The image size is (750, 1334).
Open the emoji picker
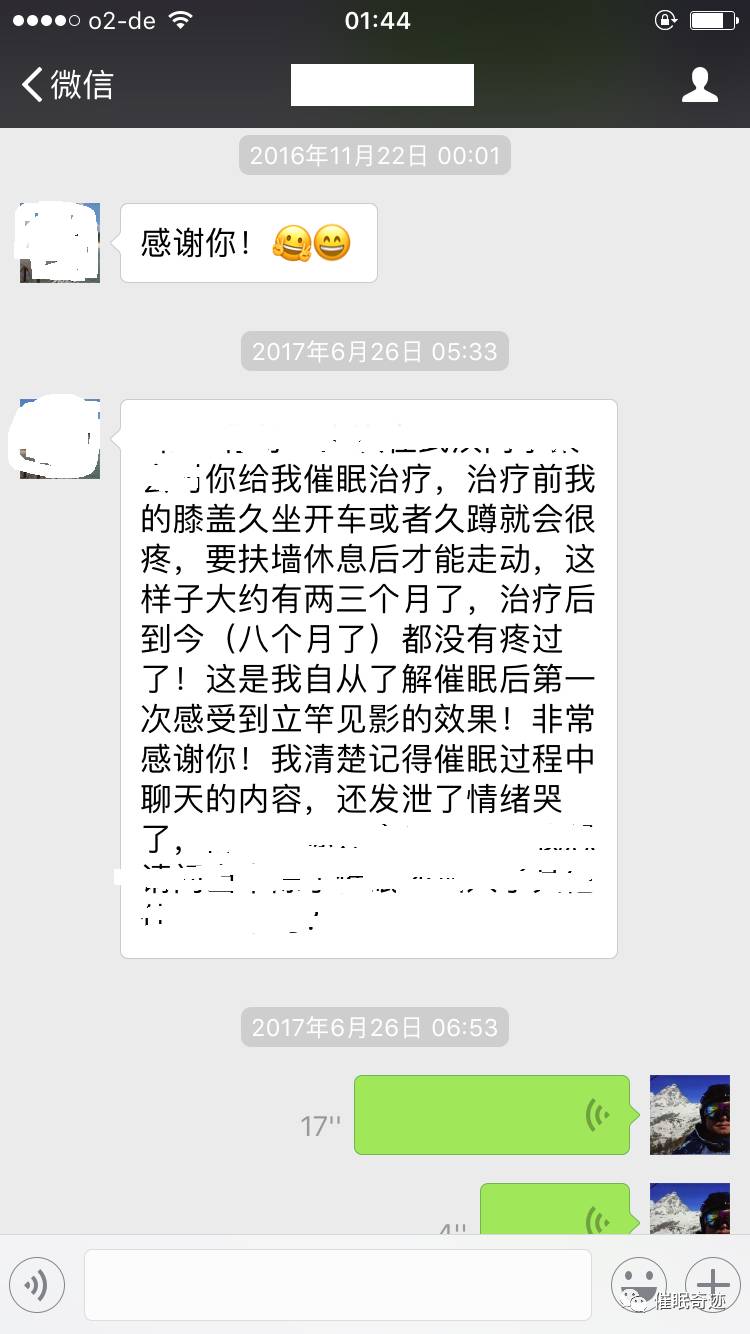coord(638,1283)
